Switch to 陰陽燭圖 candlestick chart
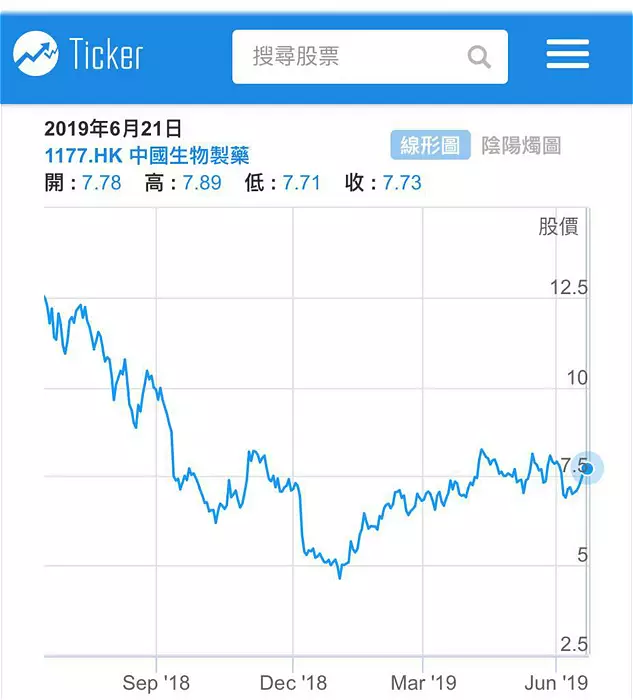 click(x=521, y=146)
